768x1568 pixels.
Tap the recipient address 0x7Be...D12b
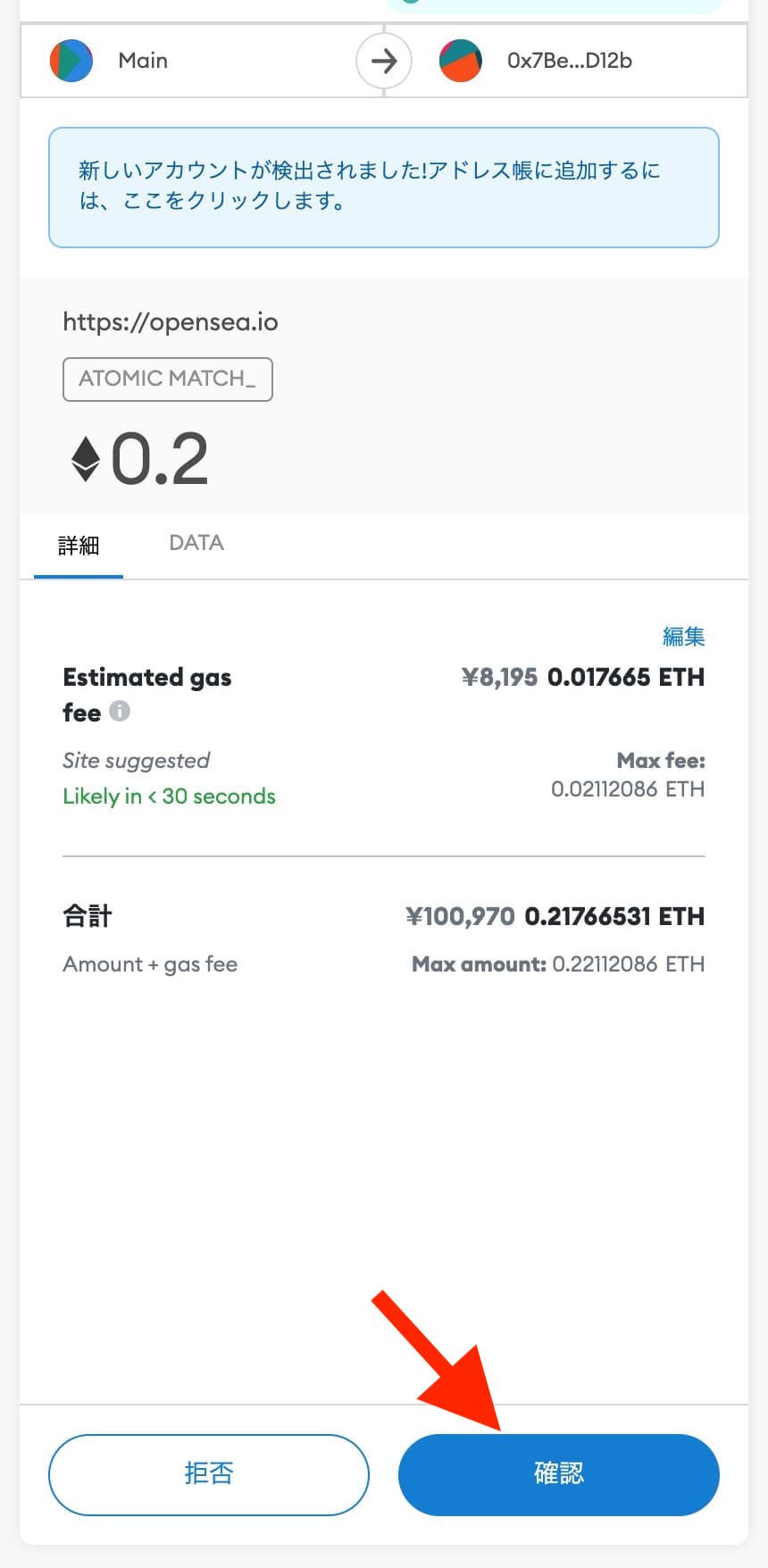569,61
